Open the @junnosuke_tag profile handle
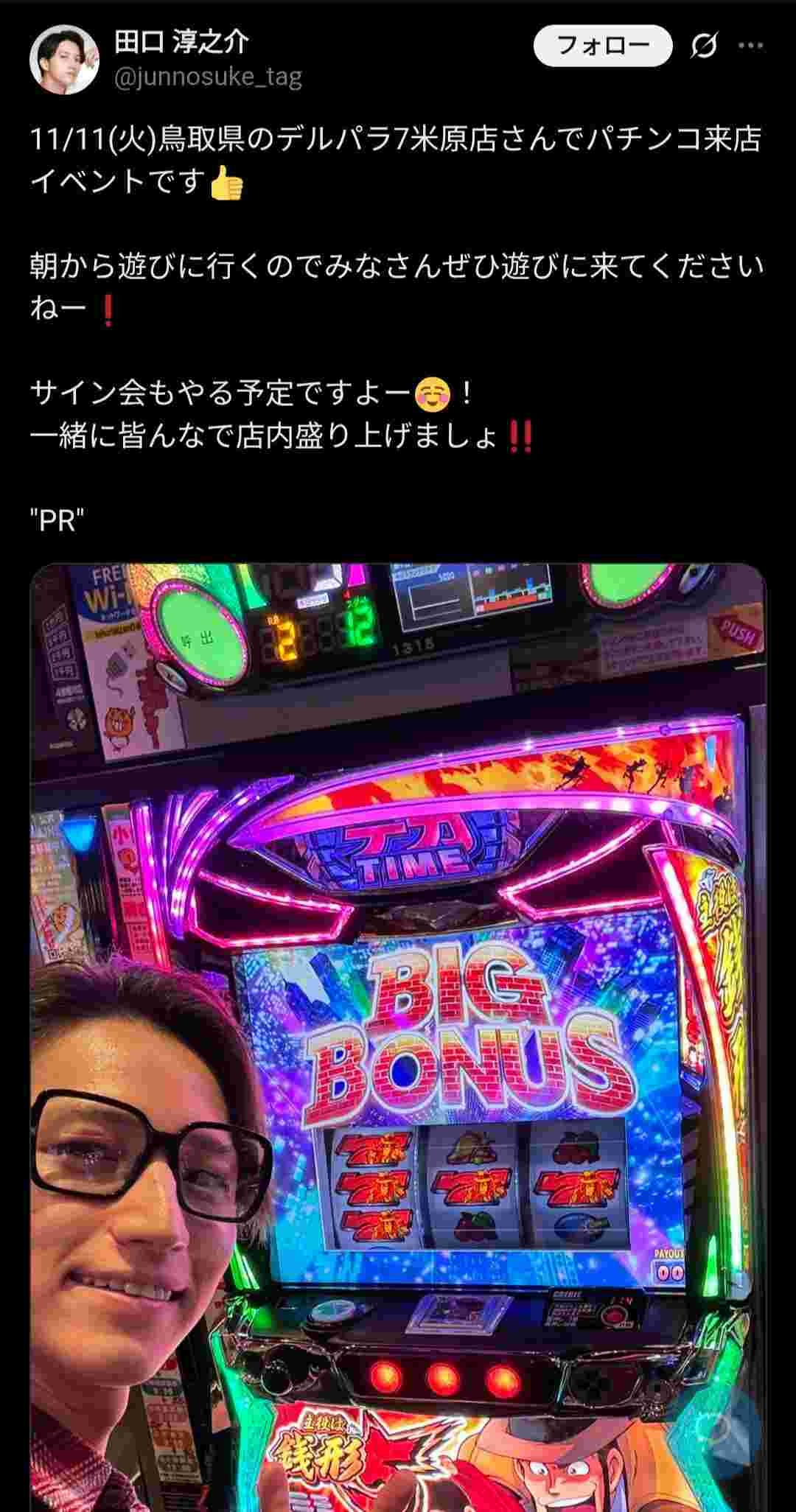Viewport: 796px width, 1512px height. 208,77
